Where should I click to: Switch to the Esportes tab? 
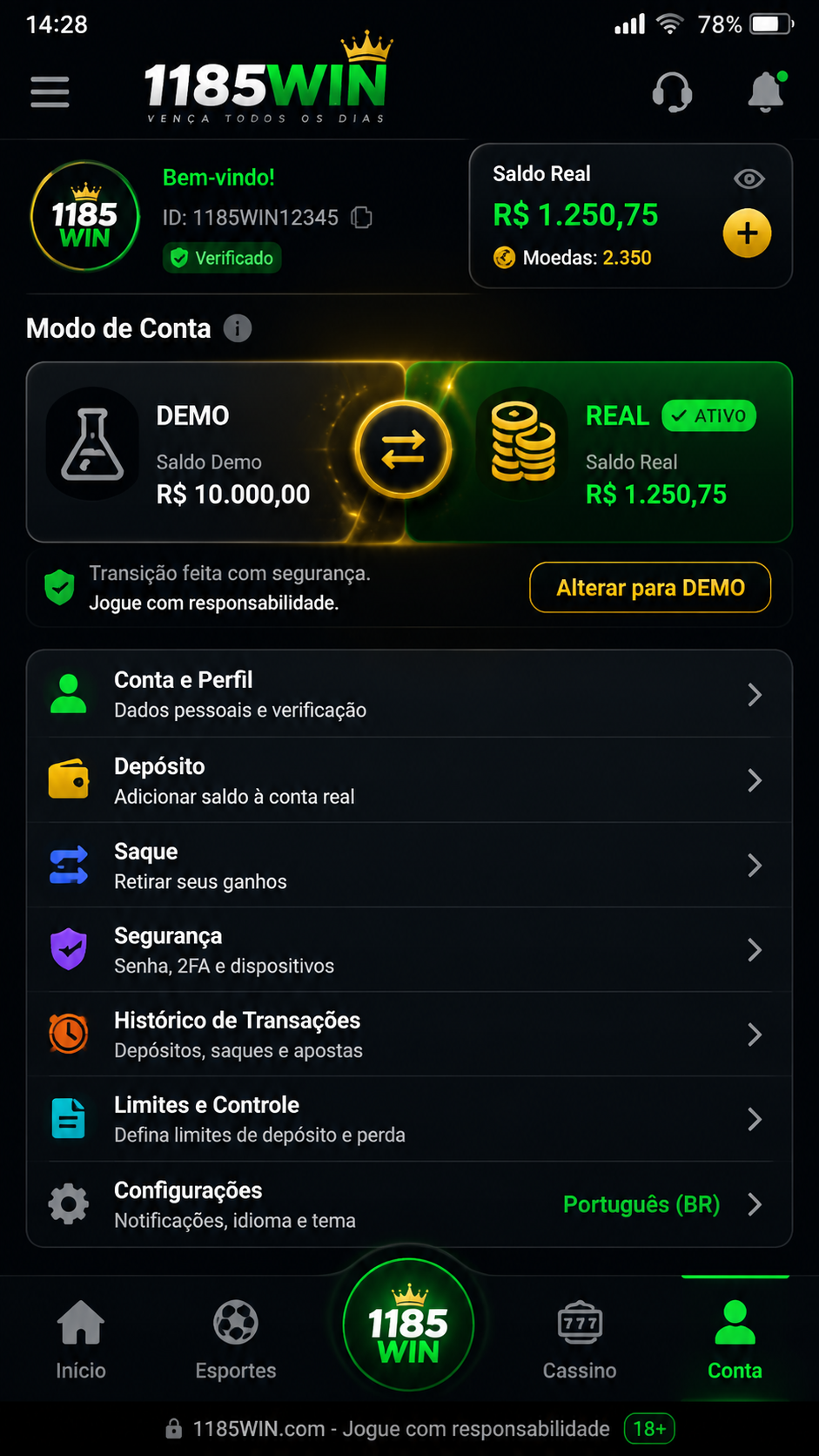pos(236,1339)
